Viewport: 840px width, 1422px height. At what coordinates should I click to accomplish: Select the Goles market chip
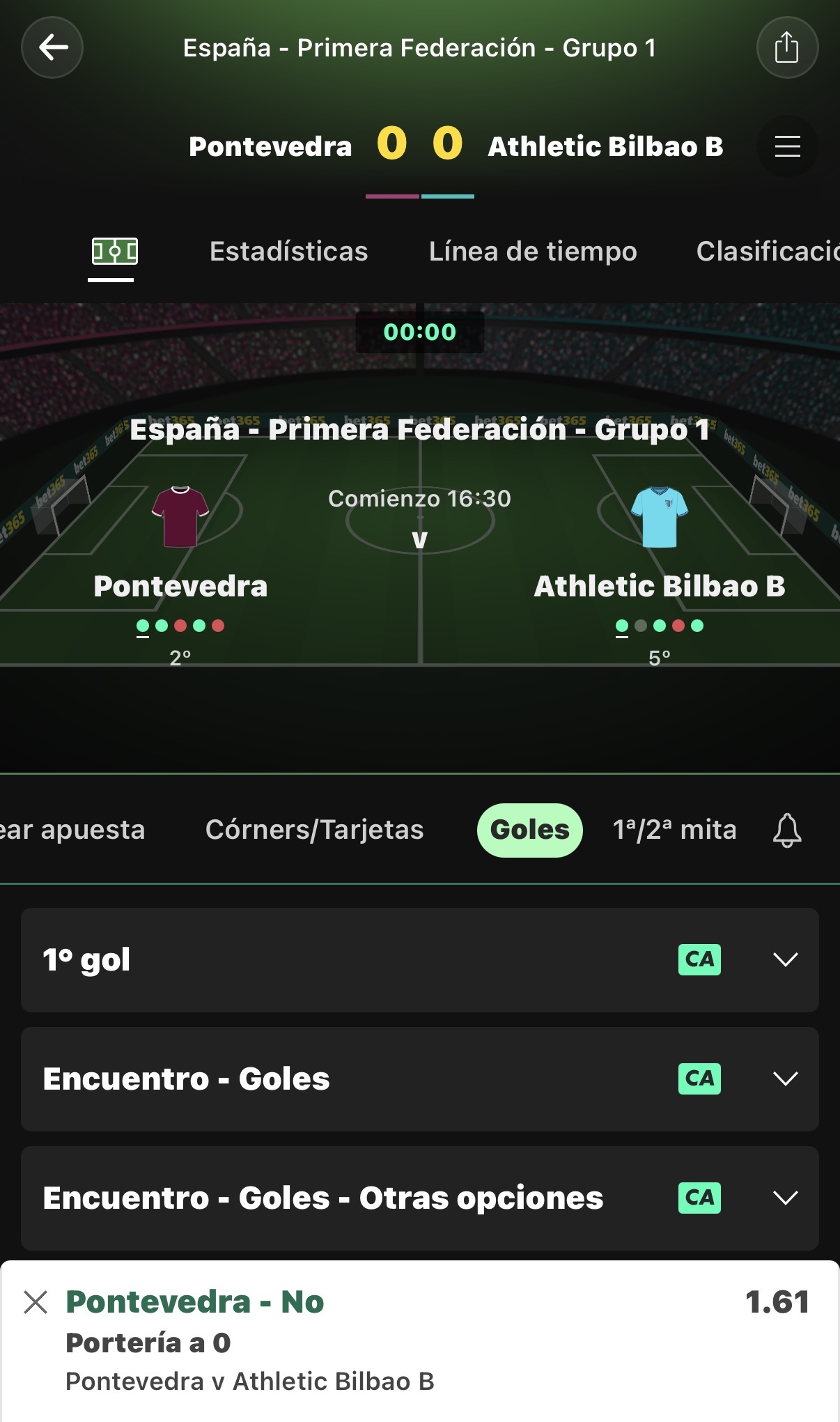tap(529, 830)
